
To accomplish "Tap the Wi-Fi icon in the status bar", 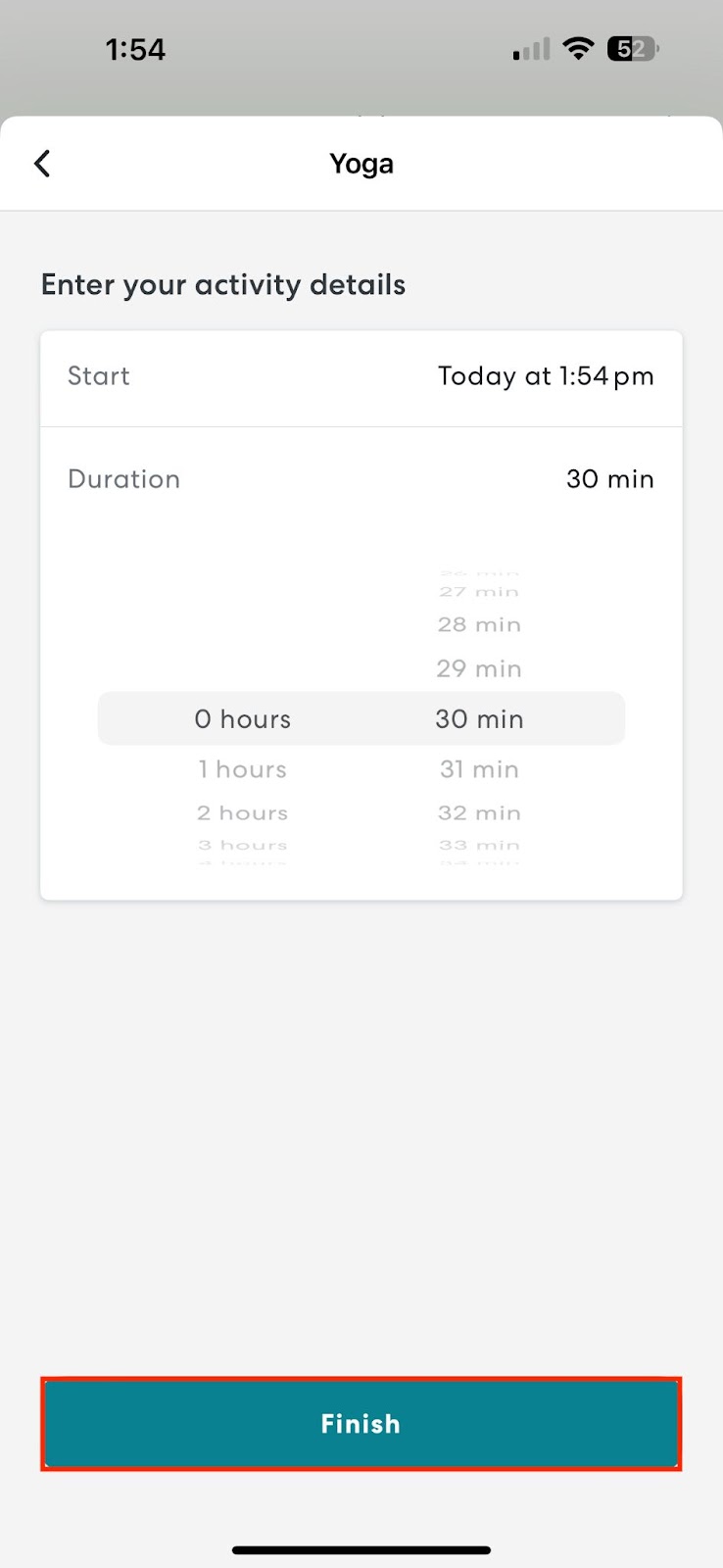I will 579,48.
